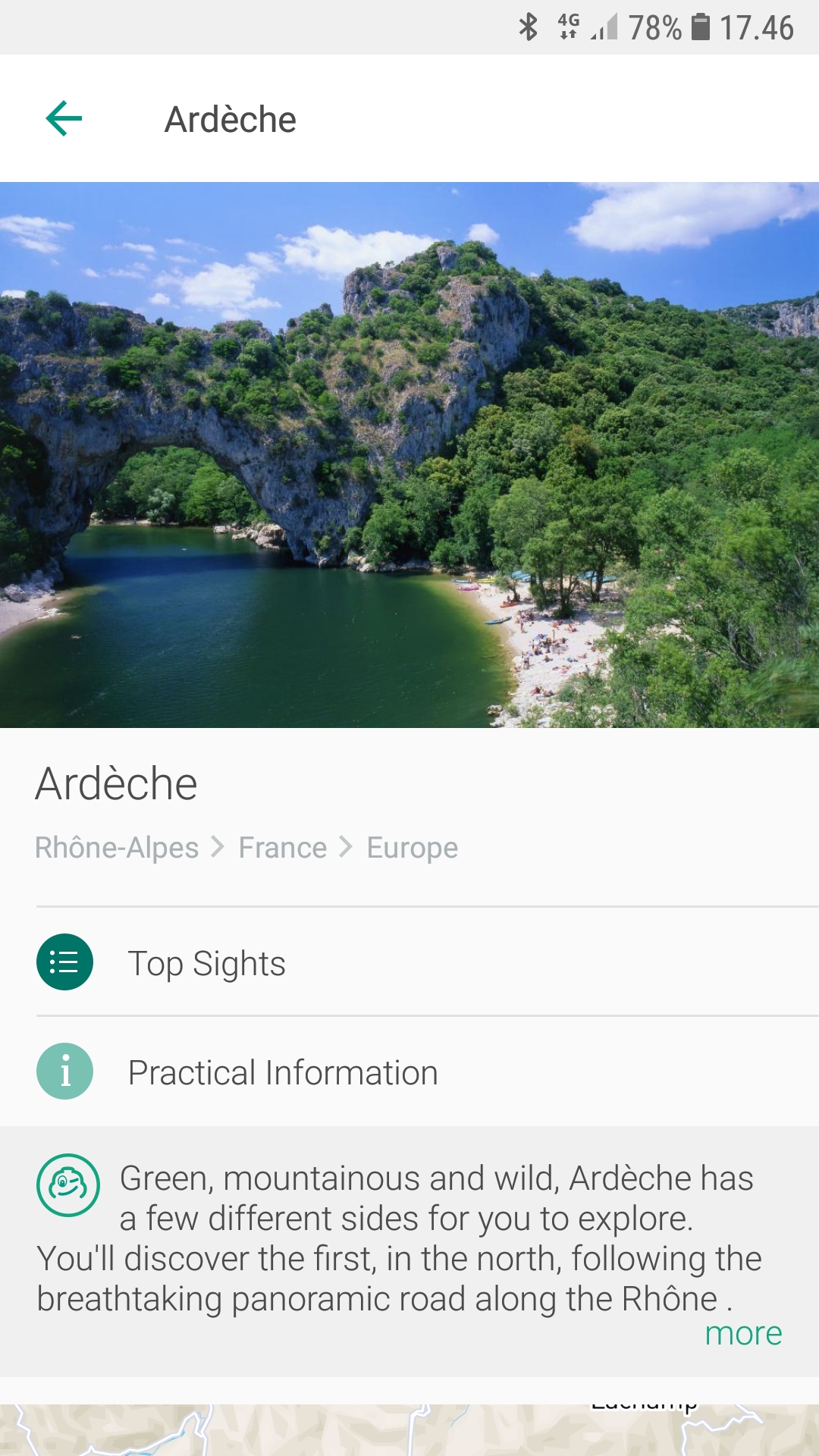
Task: Expand the description with more
Action: (x=742, y=1333)
